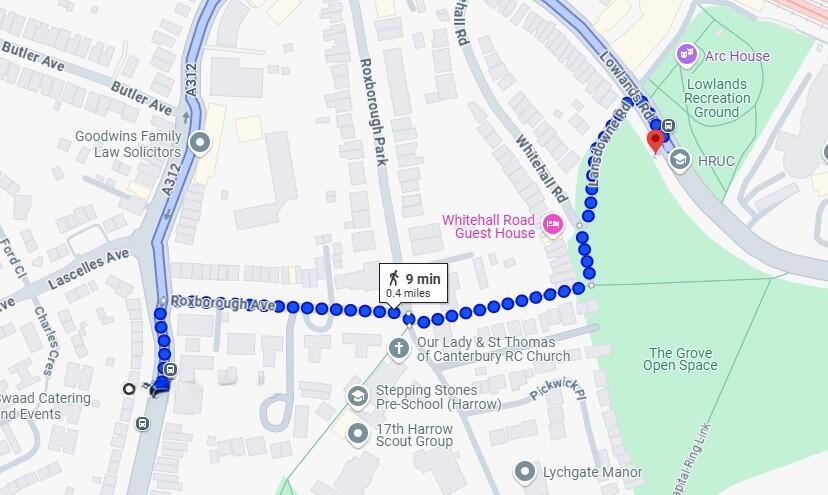Select the Lychgate Manor marker
Screen dimensions: 828x495
pos(525,471)
